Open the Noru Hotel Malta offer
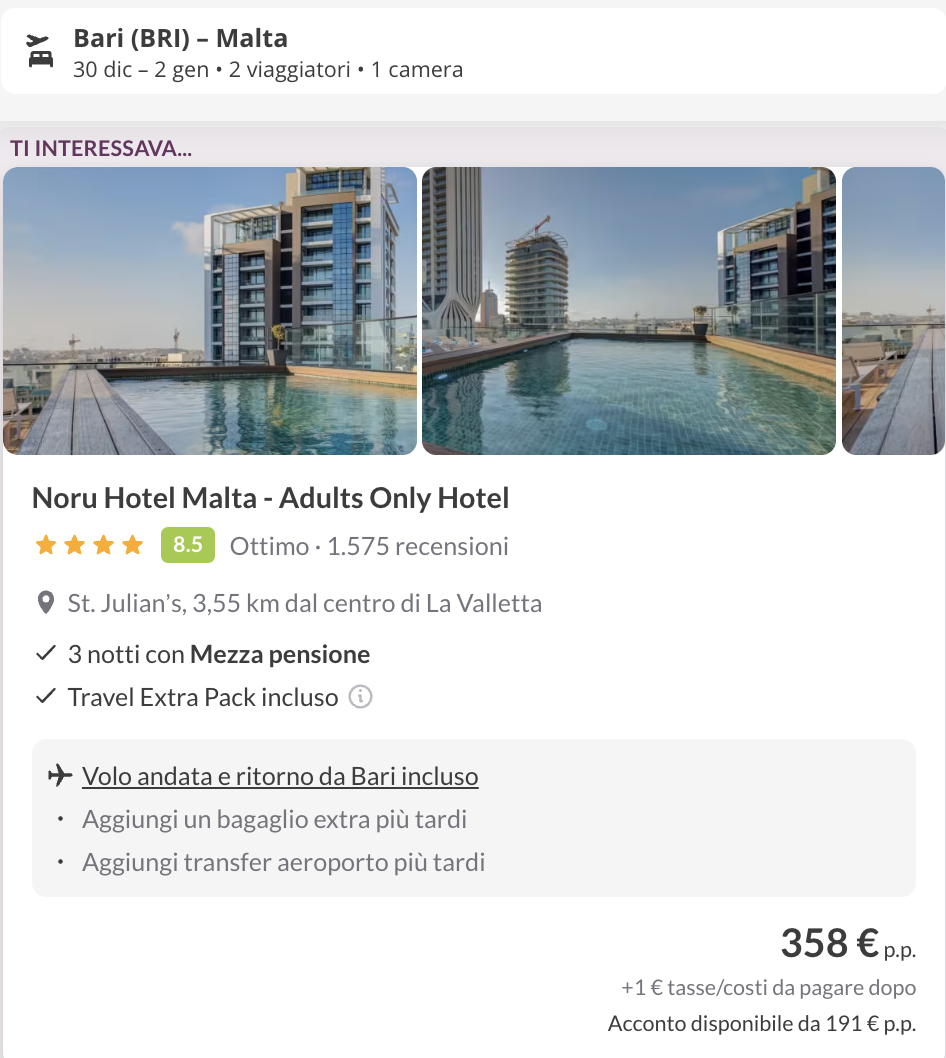This screenshot has height=1058, width=946. click(271, 498)
